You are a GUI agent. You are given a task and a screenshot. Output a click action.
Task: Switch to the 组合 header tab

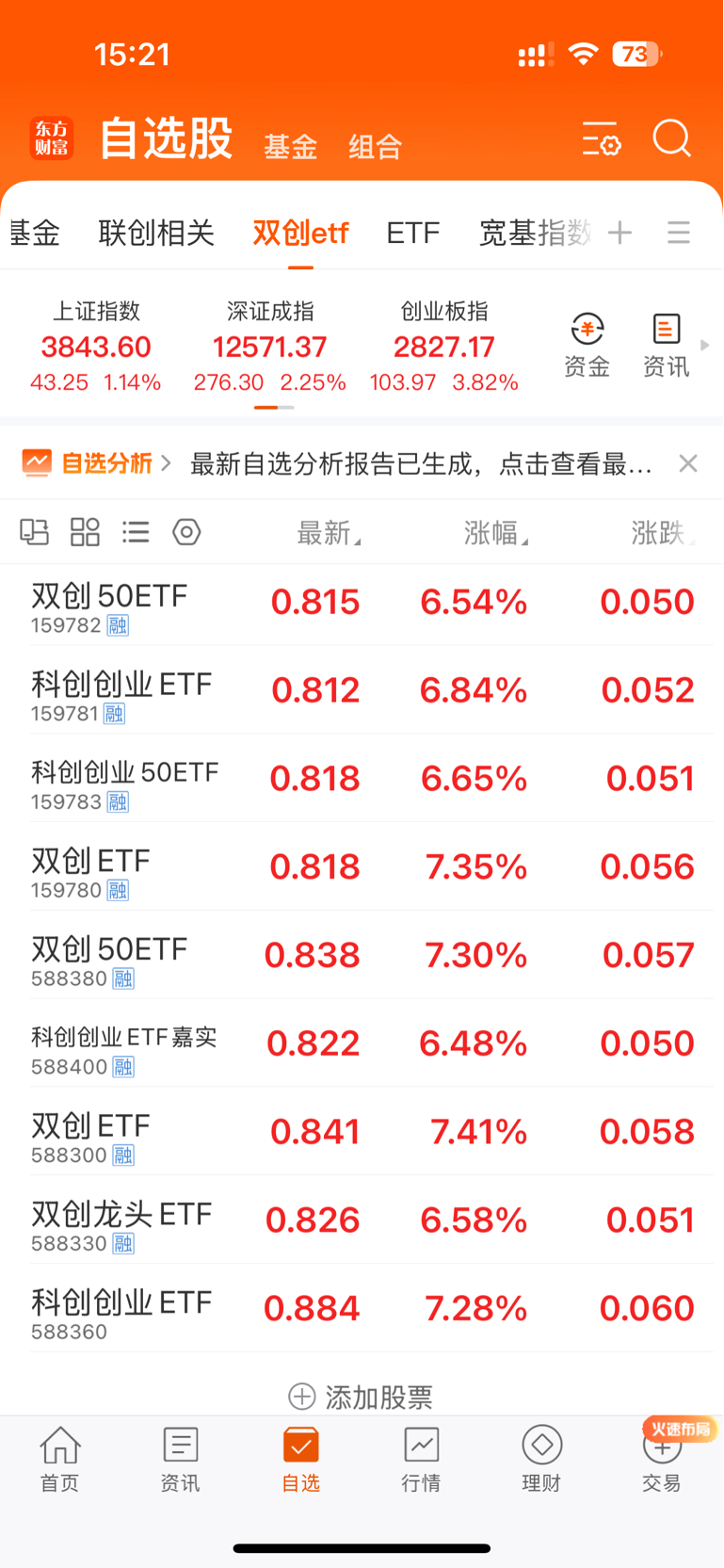(375, 146)
